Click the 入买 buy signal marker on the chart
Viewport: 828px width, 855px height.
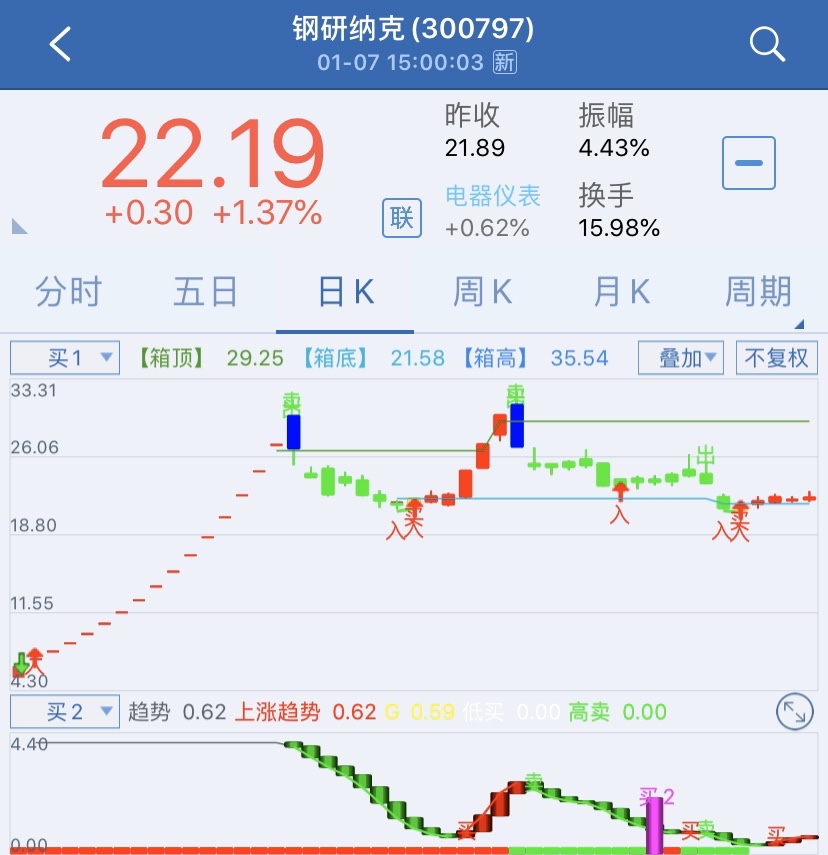pyautogui.click(x=409, y=522)
